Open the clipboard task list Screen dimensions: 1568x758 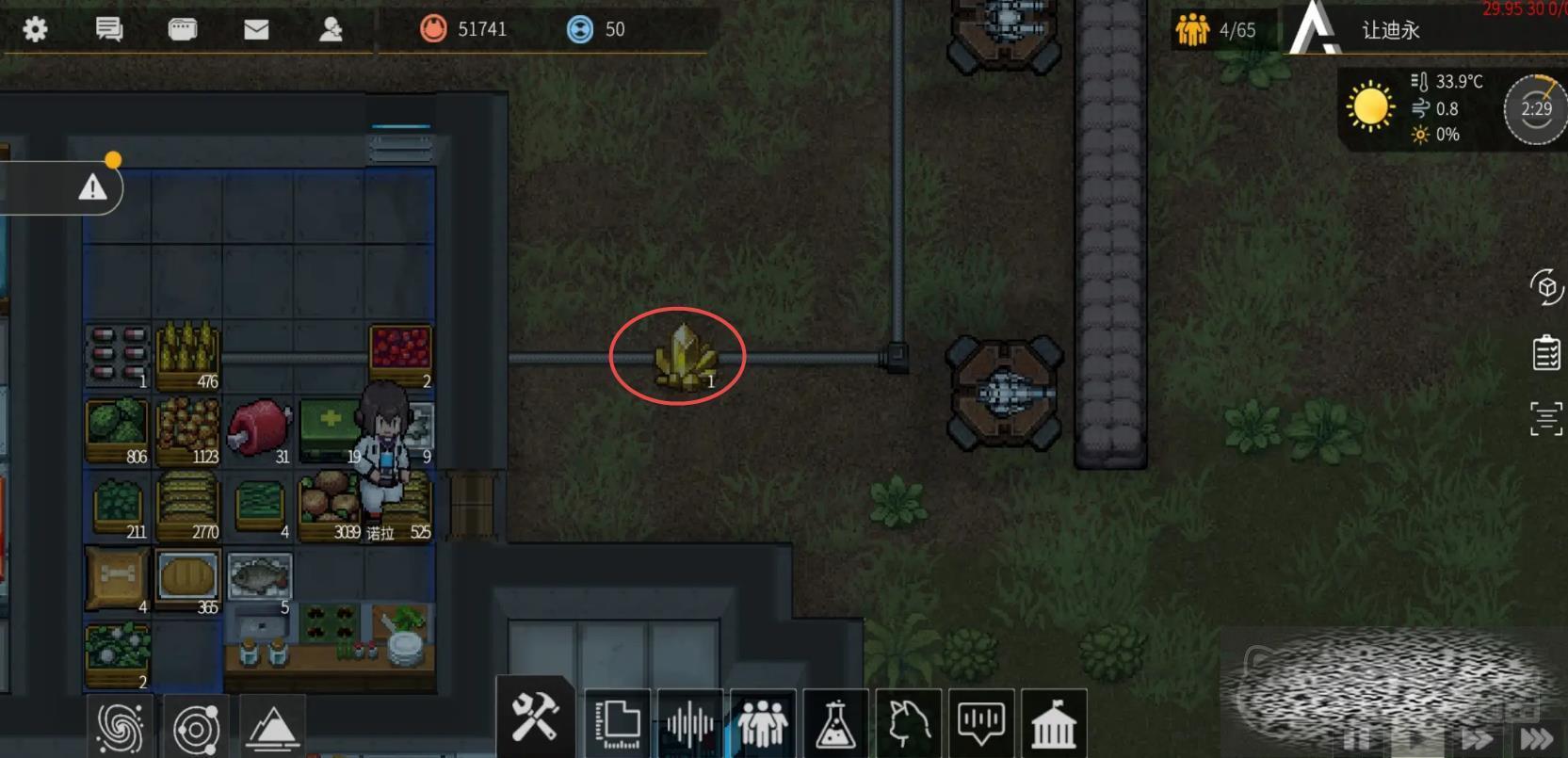tap(1546, 353)
